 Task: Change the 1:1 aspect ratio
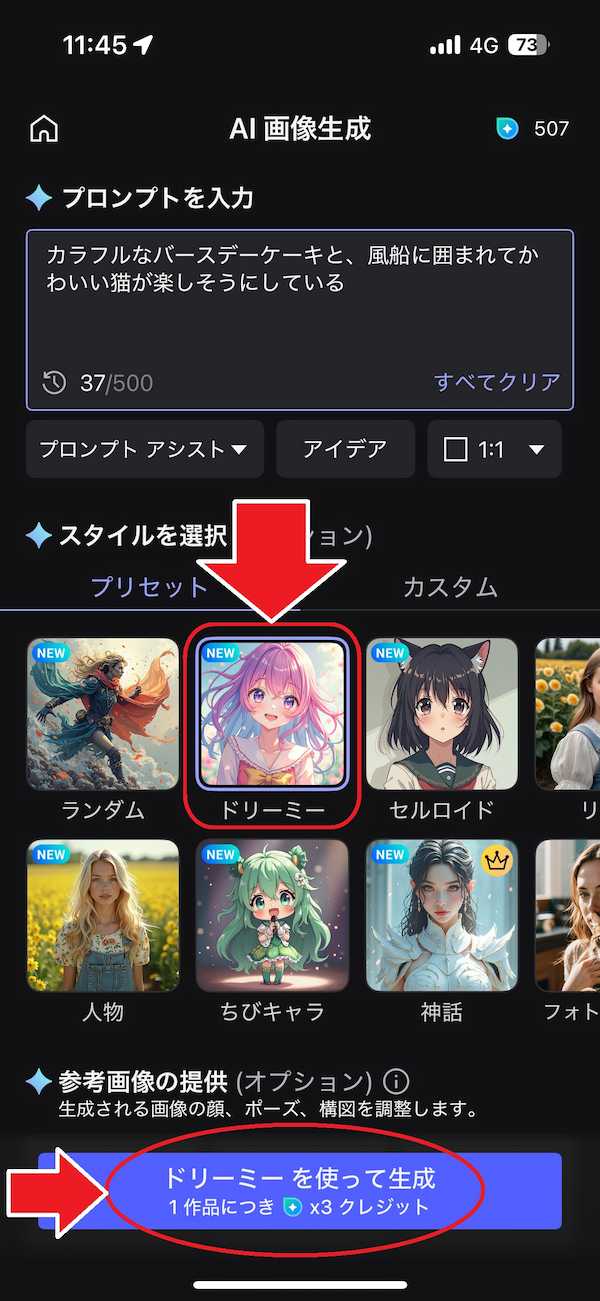pyautogui.click(x=494, y=449)
